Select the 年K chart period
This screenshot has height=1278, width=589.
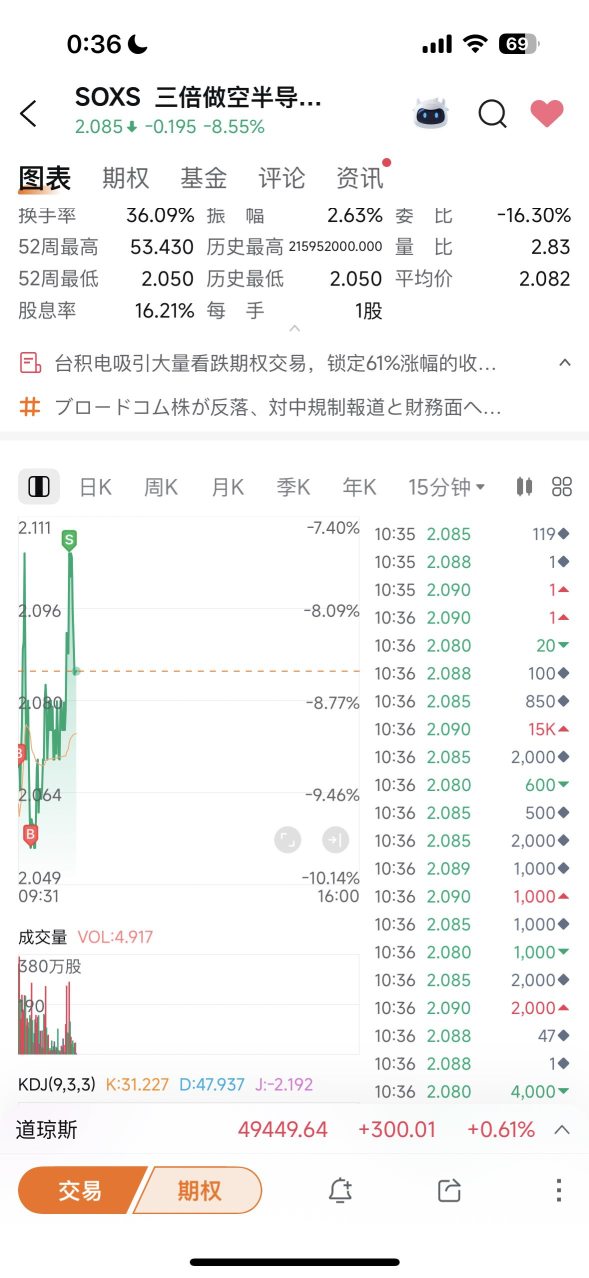tap(359, 487)
